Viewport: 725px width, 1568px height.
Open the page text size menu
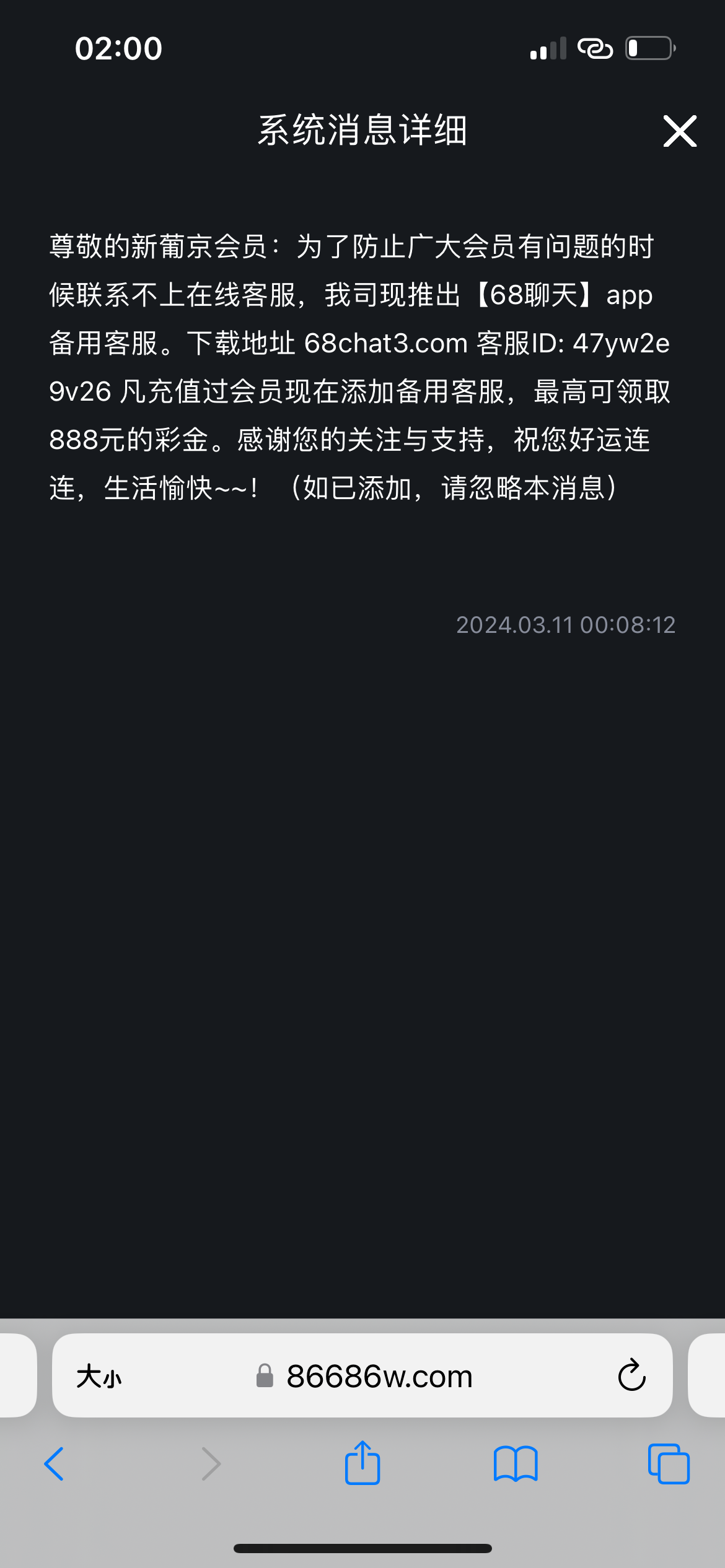pos(99,1377)
